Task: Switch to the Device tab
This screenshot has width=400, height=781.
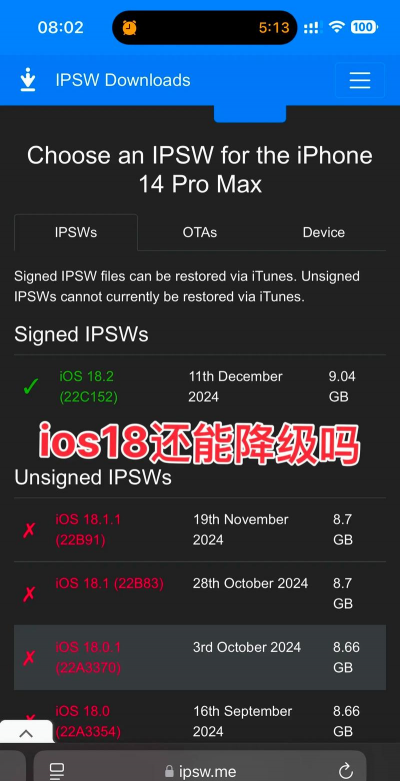Action: coord(323,232)
